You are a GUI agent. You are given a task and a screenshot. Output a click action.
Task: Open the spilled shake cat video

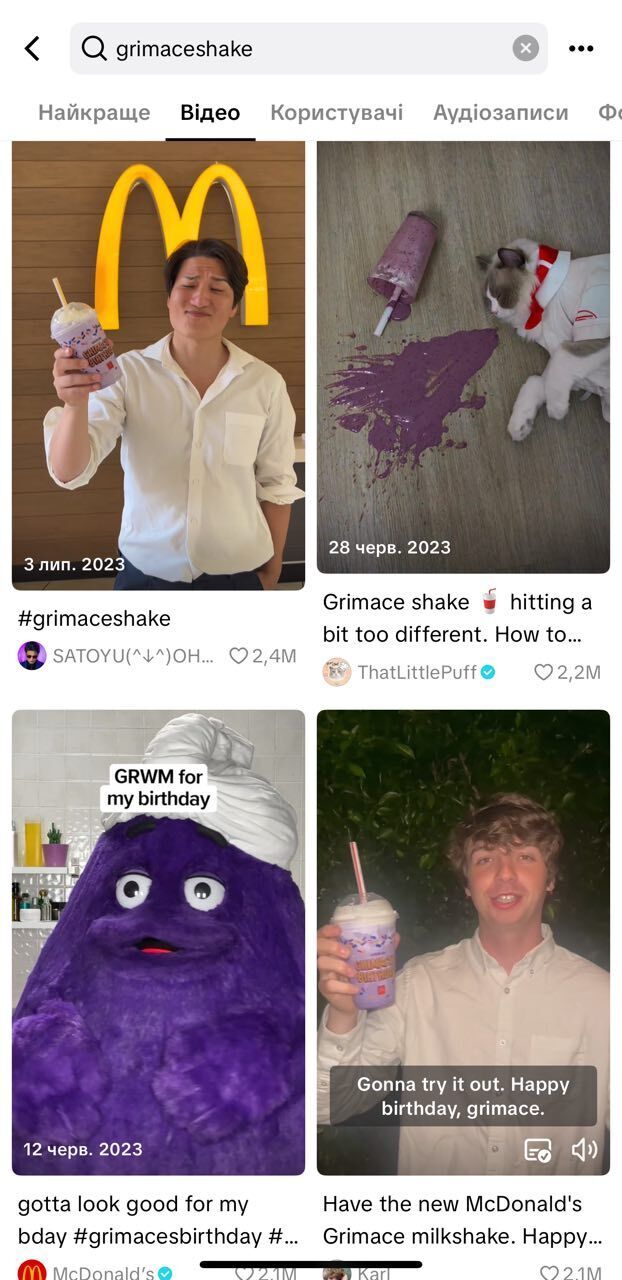pos(463,357)
